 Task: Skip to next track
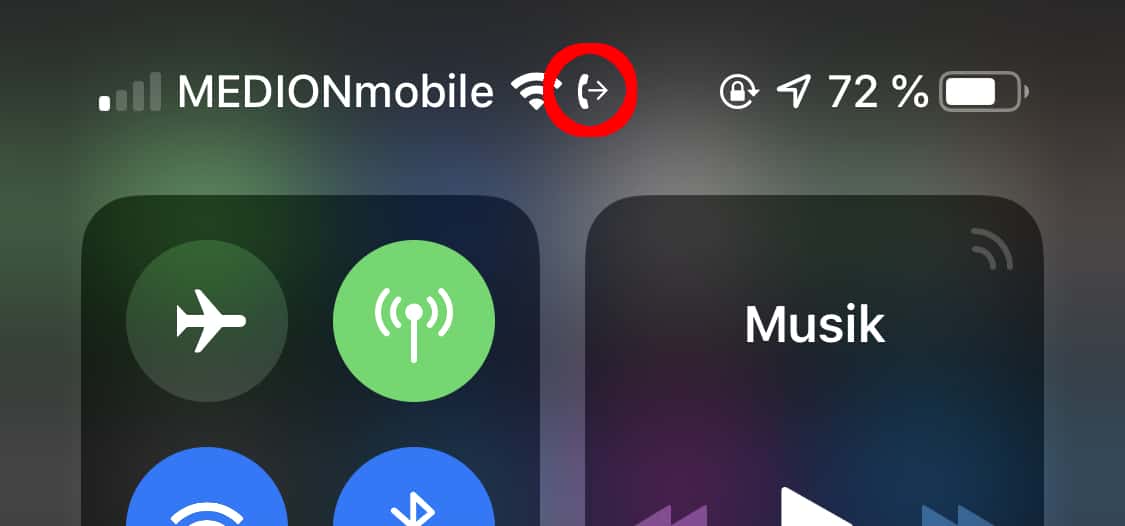click(958, 512)
